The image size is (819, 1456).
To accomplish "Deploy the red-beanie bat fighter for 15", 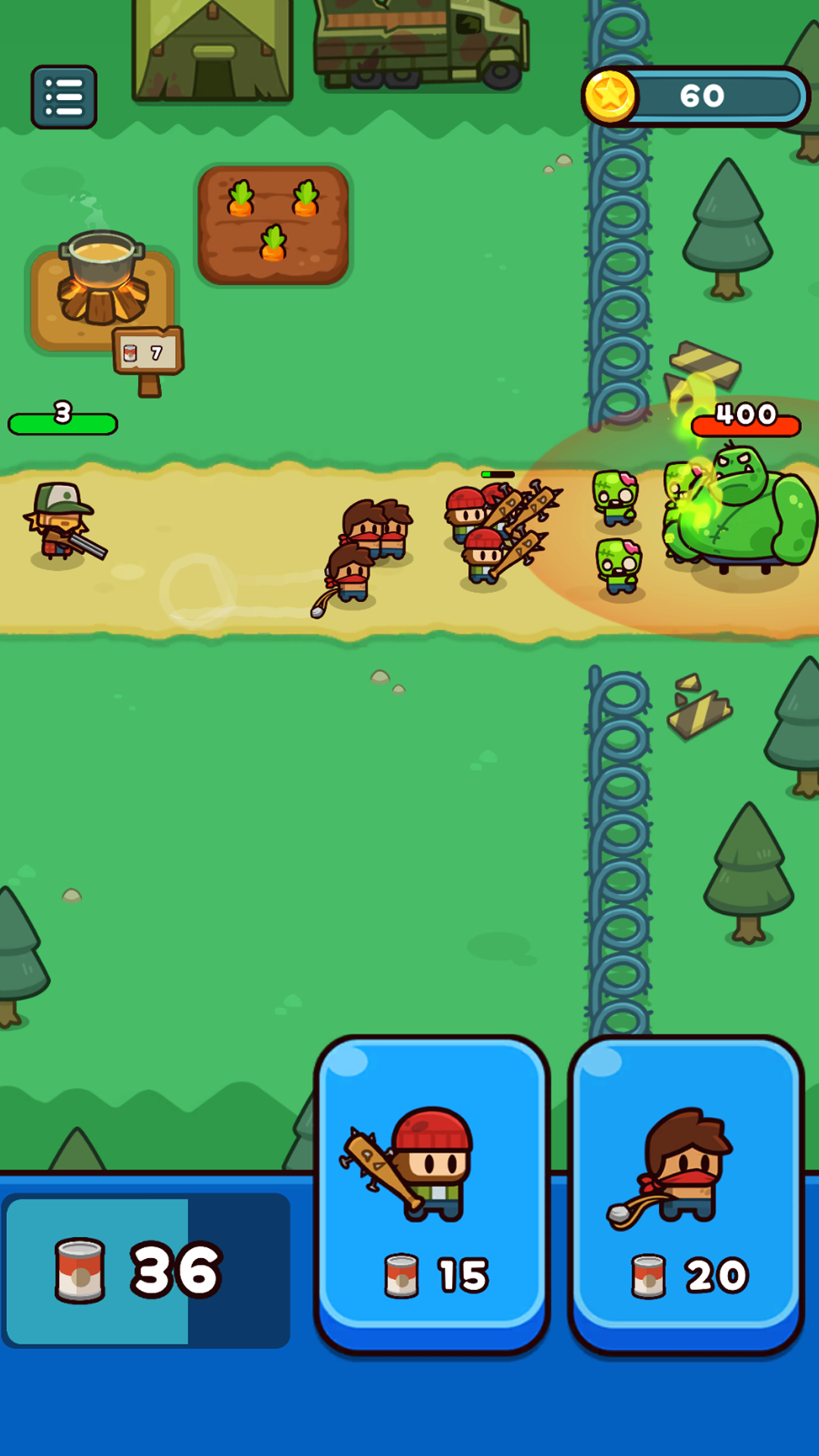I will pos(431,1194).
